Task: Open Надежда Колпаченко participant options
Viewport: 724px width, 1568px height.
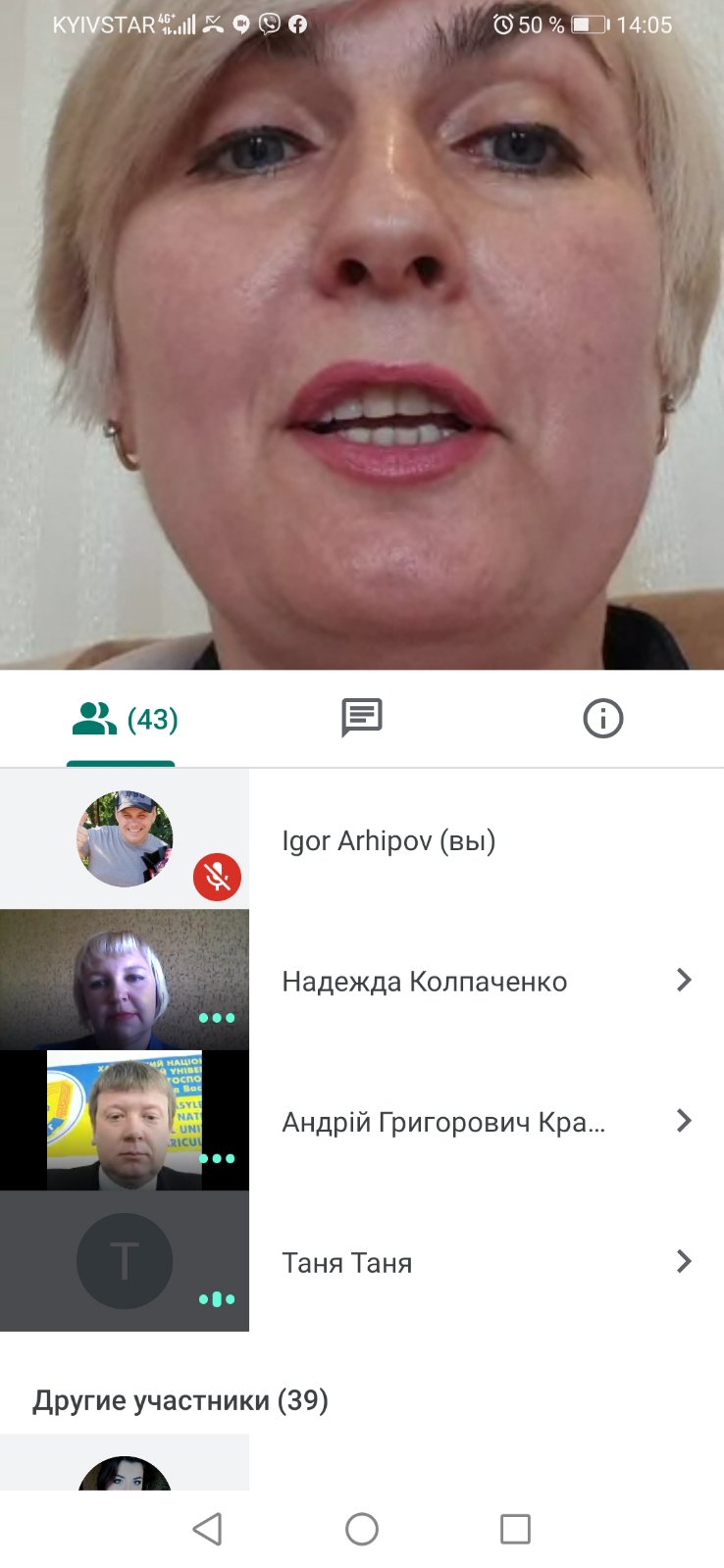Action: click(684, 980)
